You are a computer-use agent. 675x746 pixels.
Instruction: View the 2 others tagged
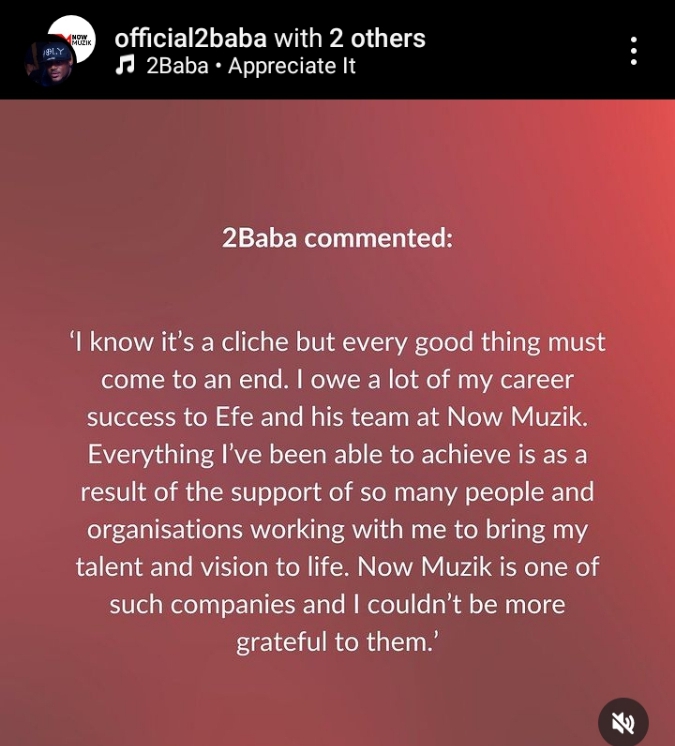coord(377,38)
